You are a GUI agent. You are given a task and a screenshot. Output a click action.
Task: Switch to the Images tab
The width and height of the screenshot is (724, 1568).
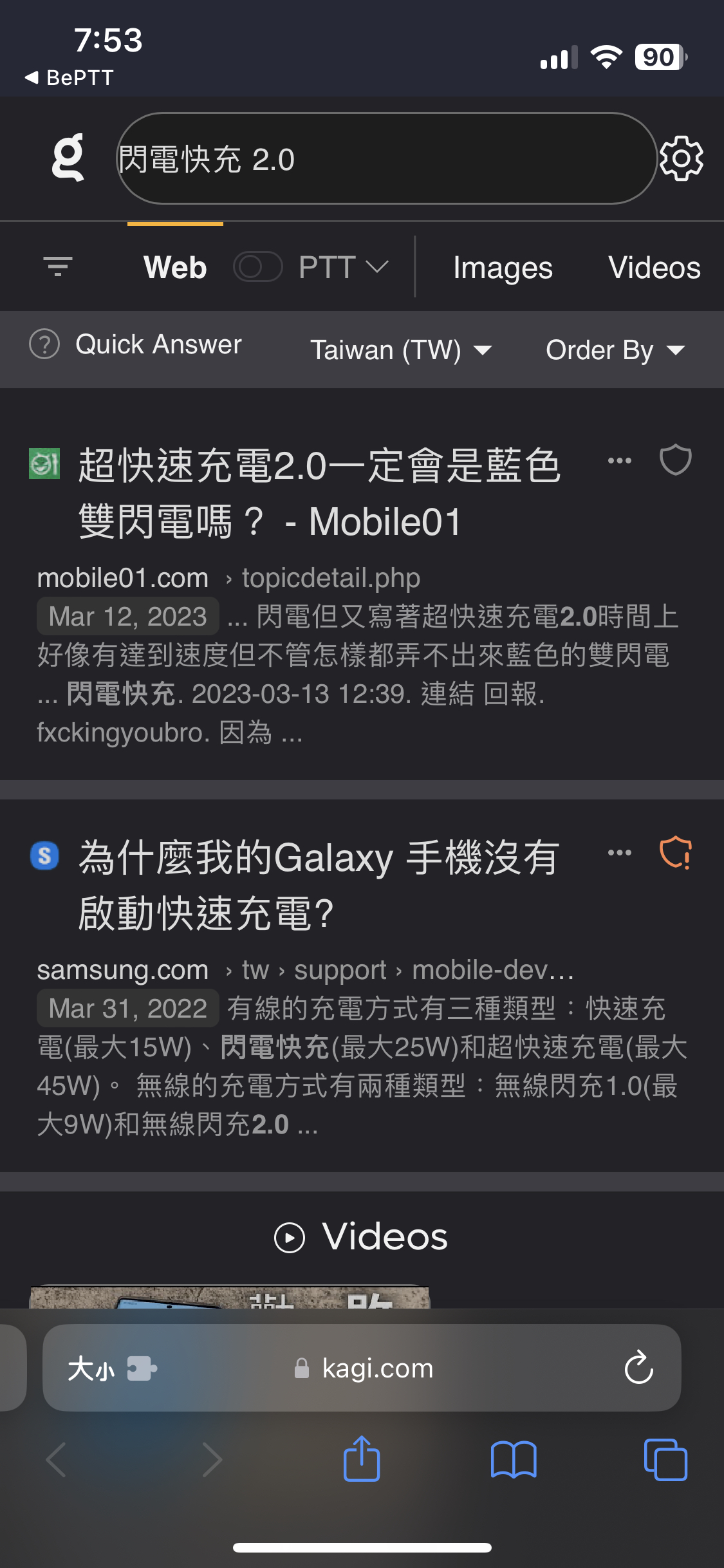pos(503,268)
